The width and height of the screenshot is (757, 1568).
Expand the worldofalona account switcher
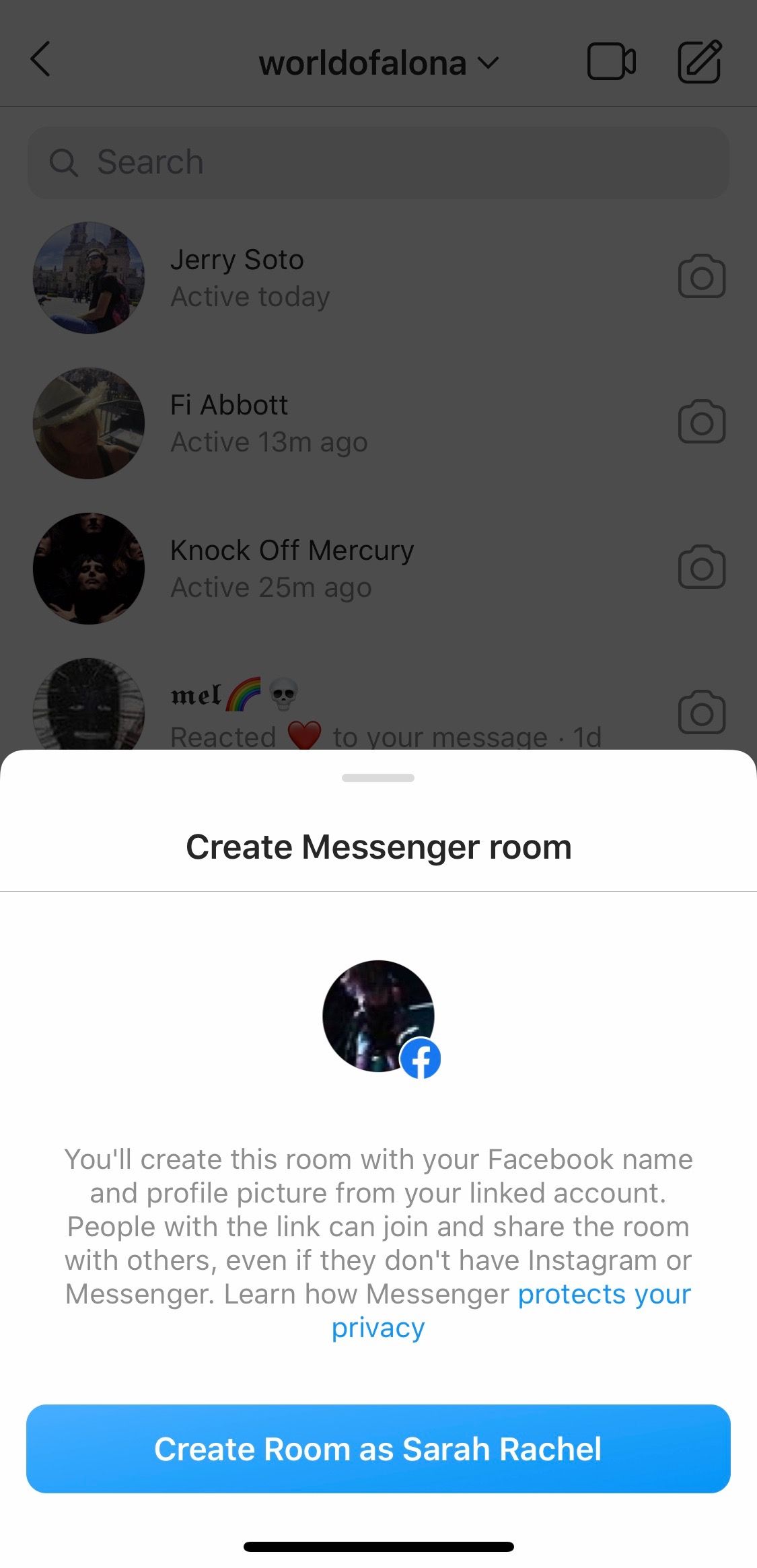(378, 63)
